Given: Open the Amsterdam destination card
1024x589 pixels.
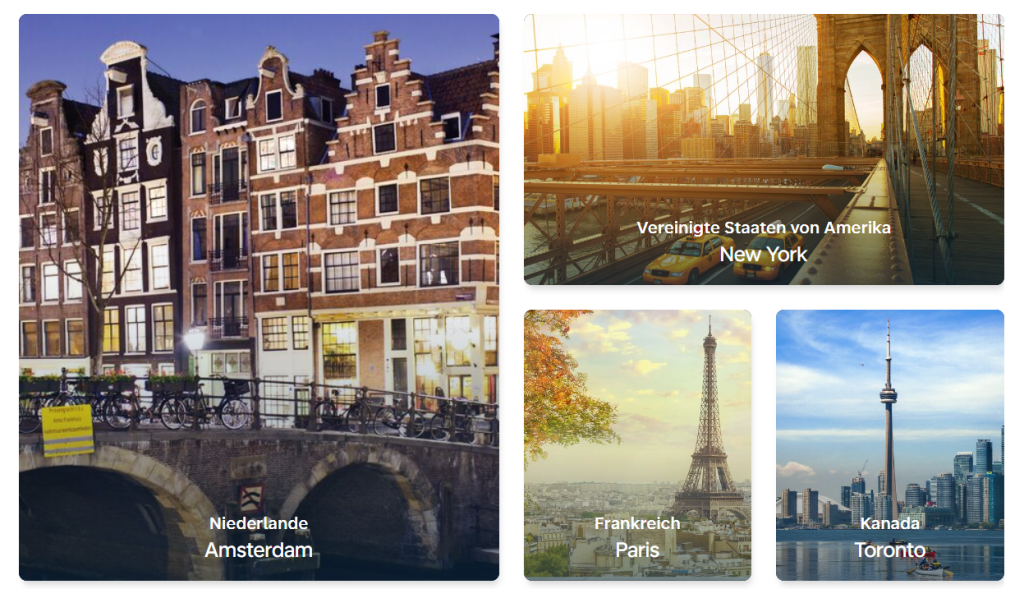Looking at the screenshot, I should 258,298.
